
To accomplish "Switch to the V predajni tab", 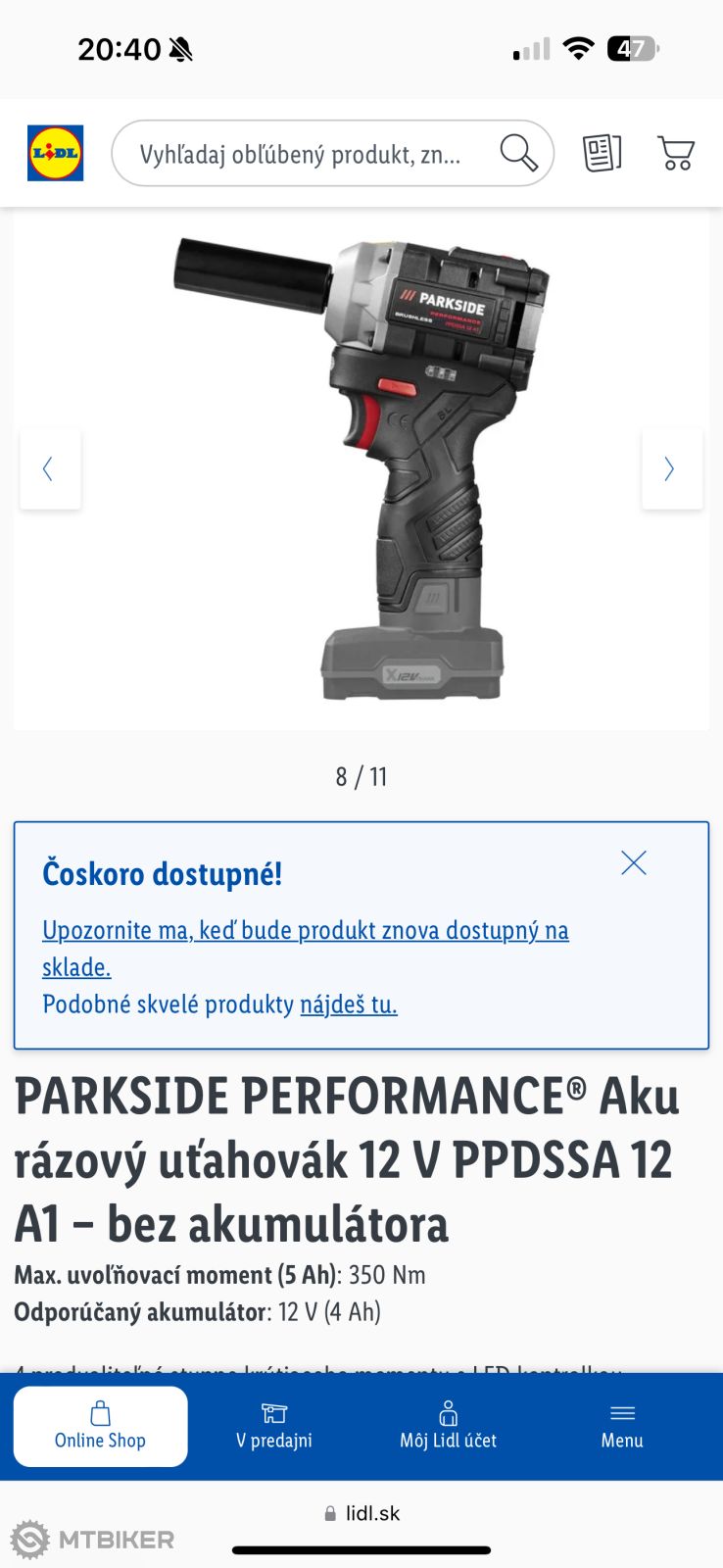I will [x=274, y=1426].
